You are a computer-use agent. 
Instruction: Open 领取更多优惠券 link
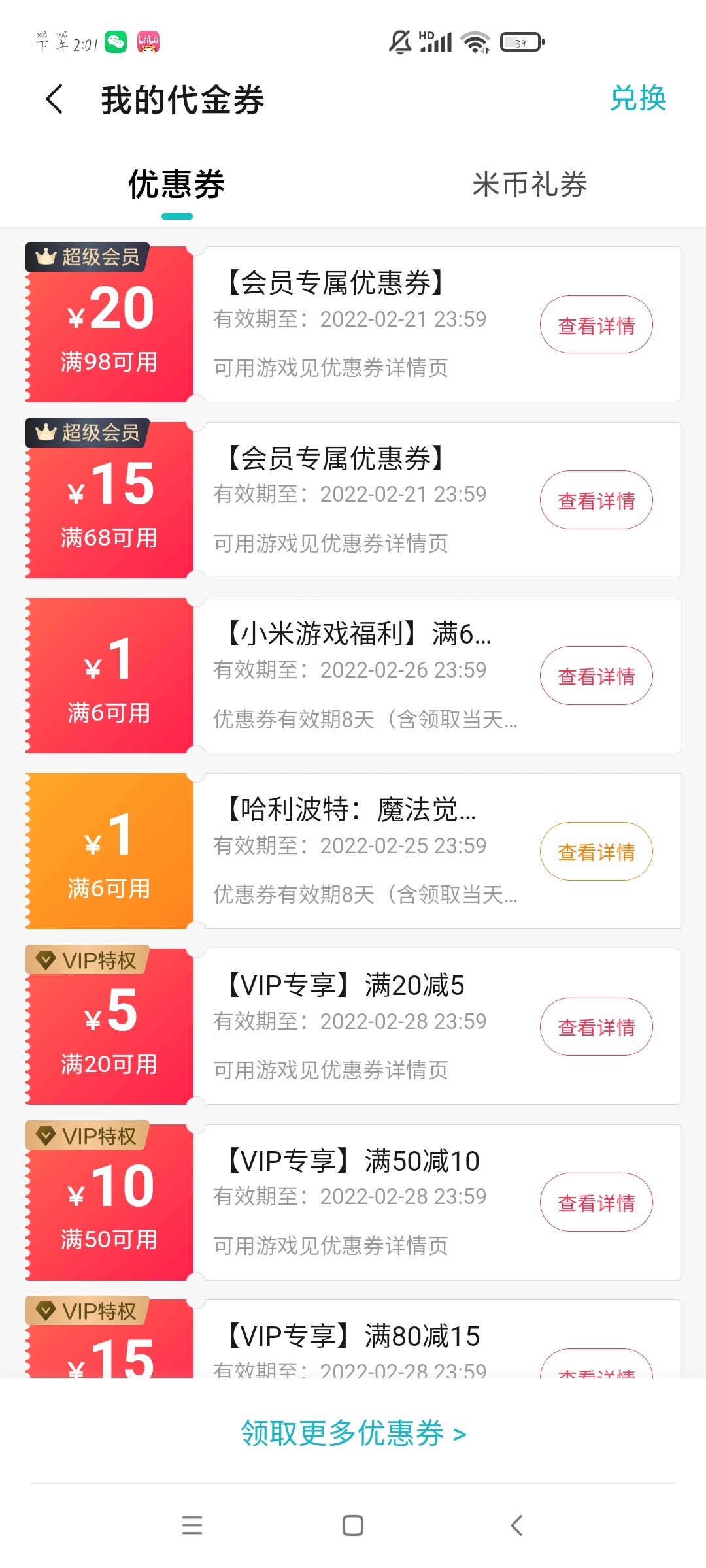click(353, 1433)
